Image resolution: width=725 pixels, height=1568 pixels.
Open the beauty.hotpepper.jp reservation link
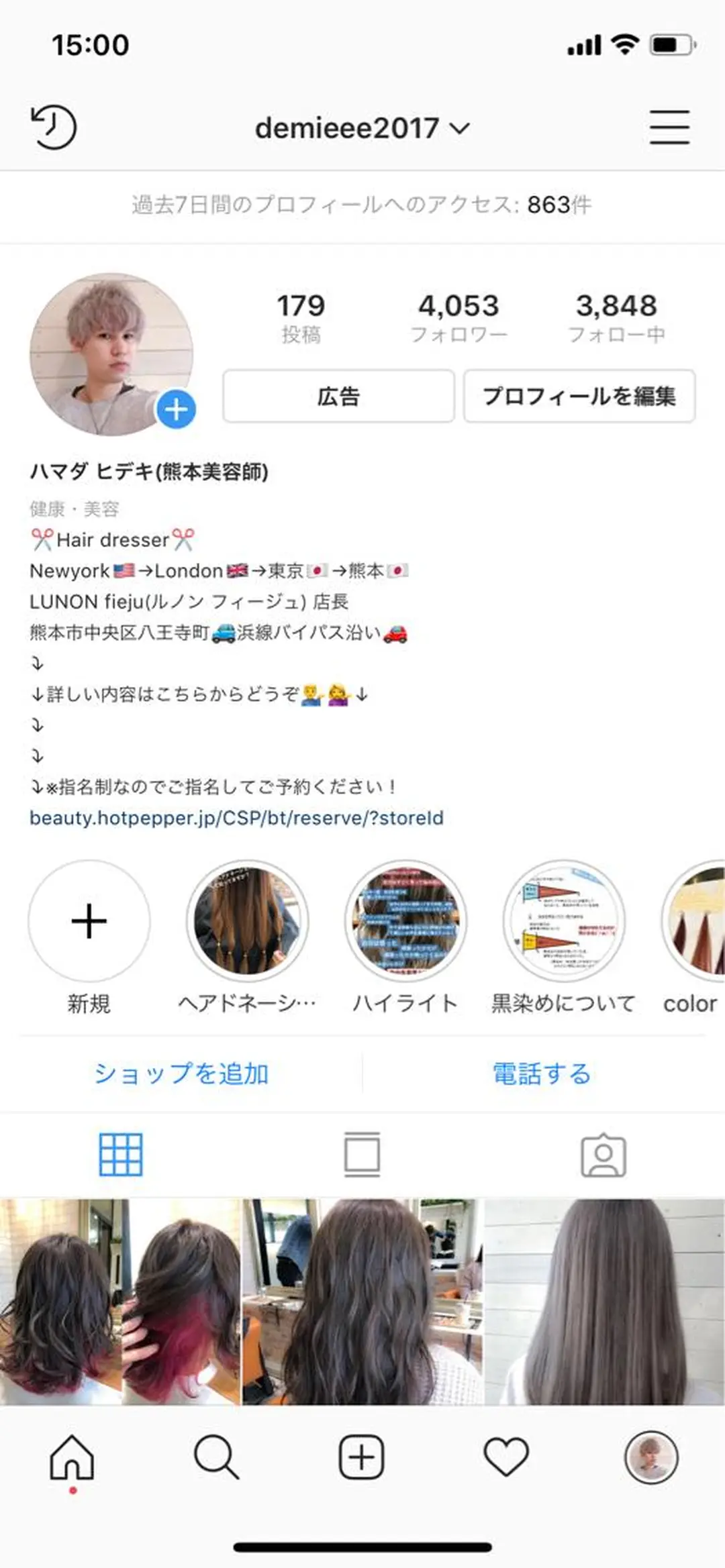[238, 818]
